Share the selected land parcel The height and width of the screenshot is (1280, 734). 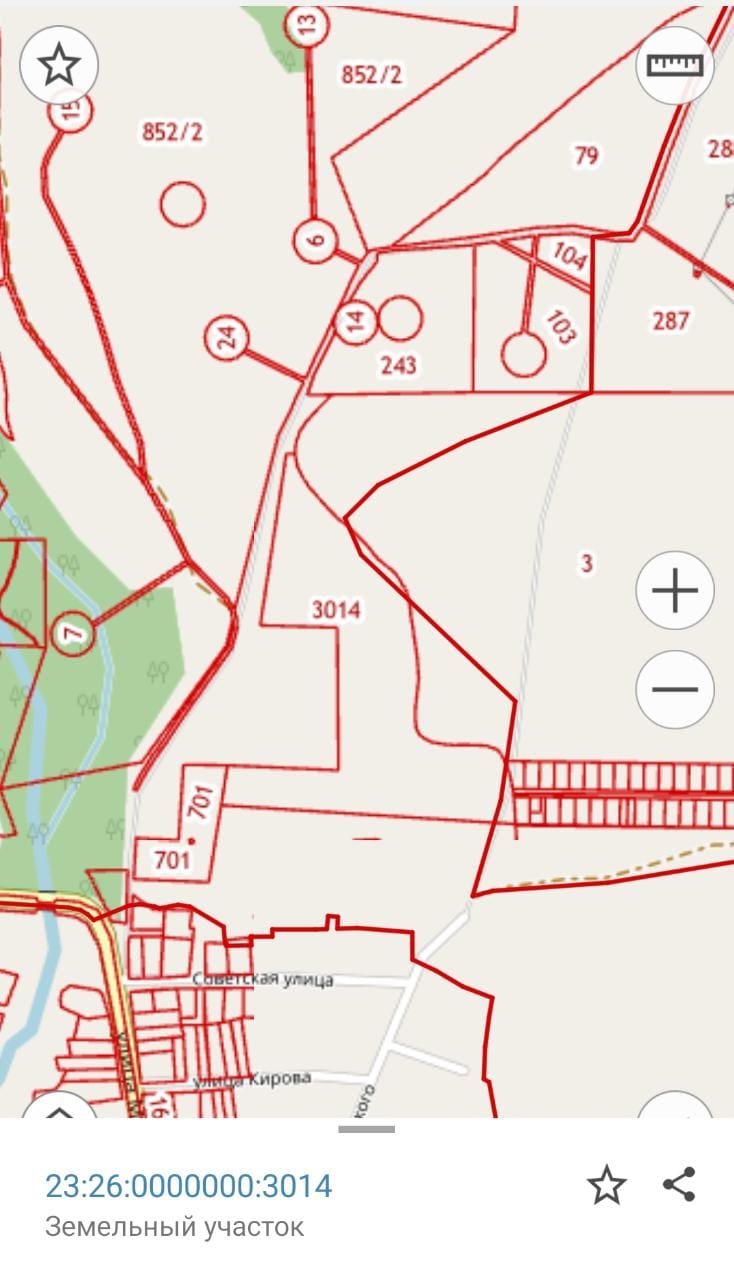point(679,1185)
